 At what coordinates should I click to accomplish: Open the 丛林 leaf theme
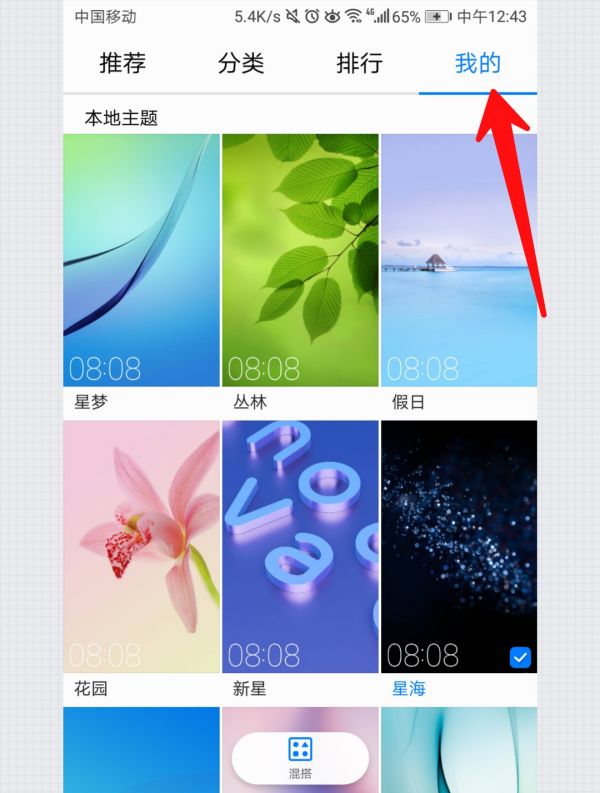300,260
